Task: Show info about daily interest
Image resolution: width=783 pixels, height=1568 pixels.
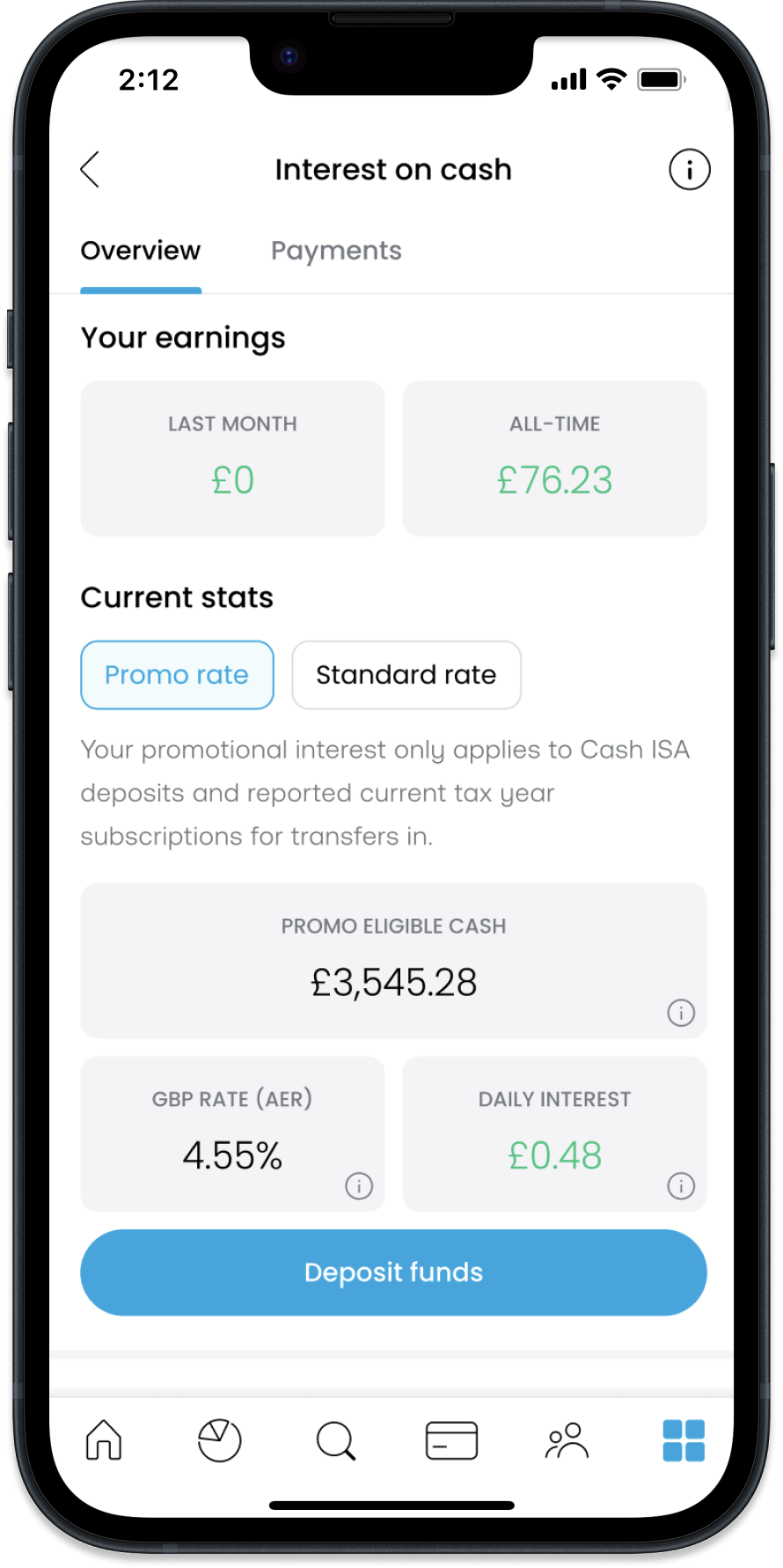Action: click(680, 1186)
